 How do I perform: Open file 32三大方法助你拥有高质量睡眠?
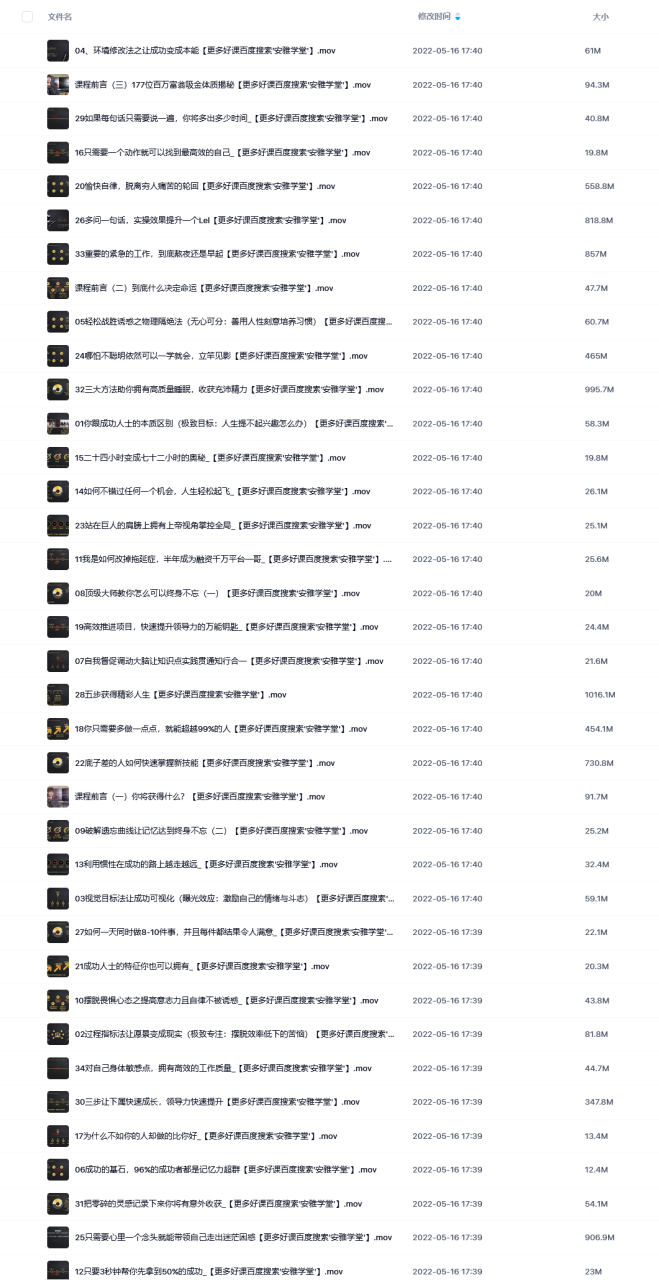[x=229, y=389]
